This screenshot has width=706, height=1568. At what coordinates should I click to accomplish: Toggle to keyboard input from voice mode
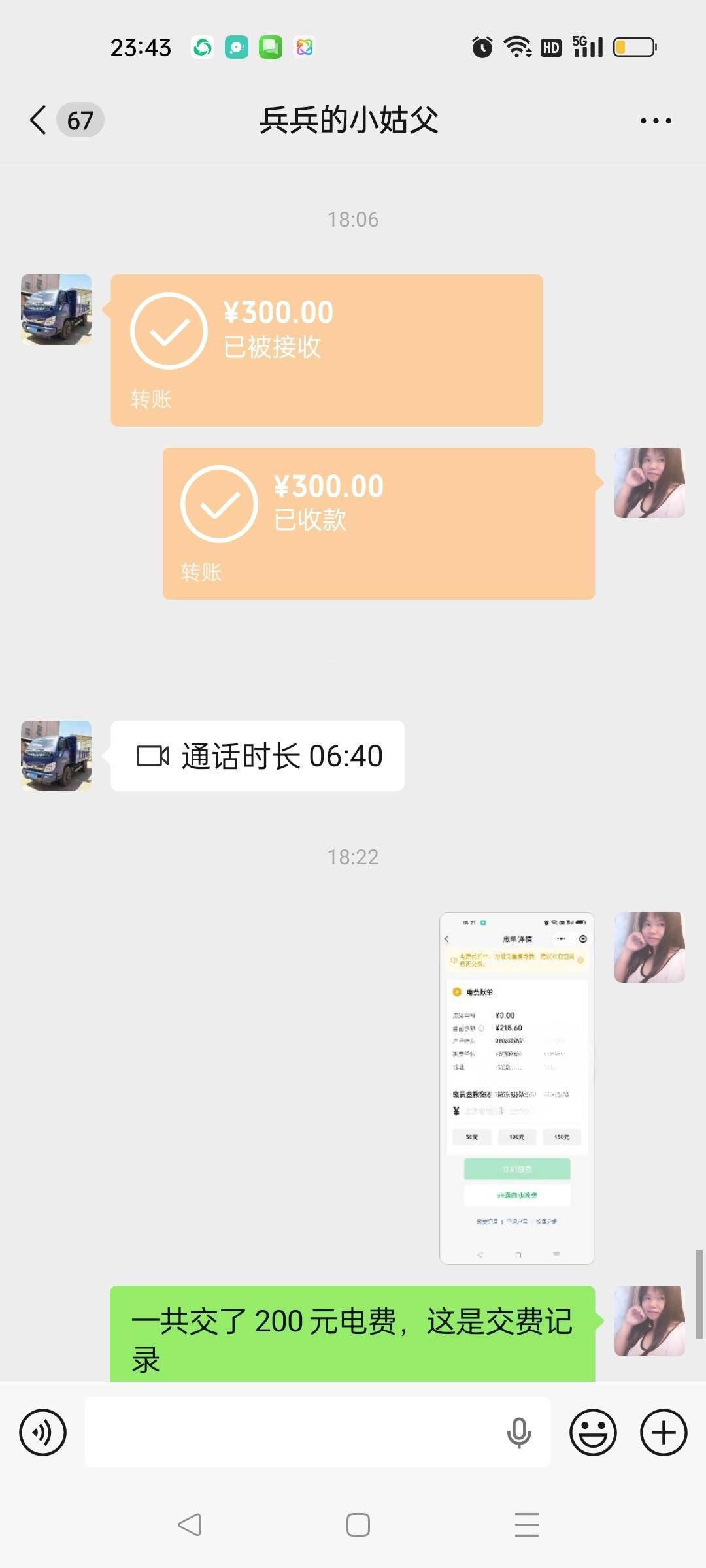pyautogui.click(x=43, y=1432)
